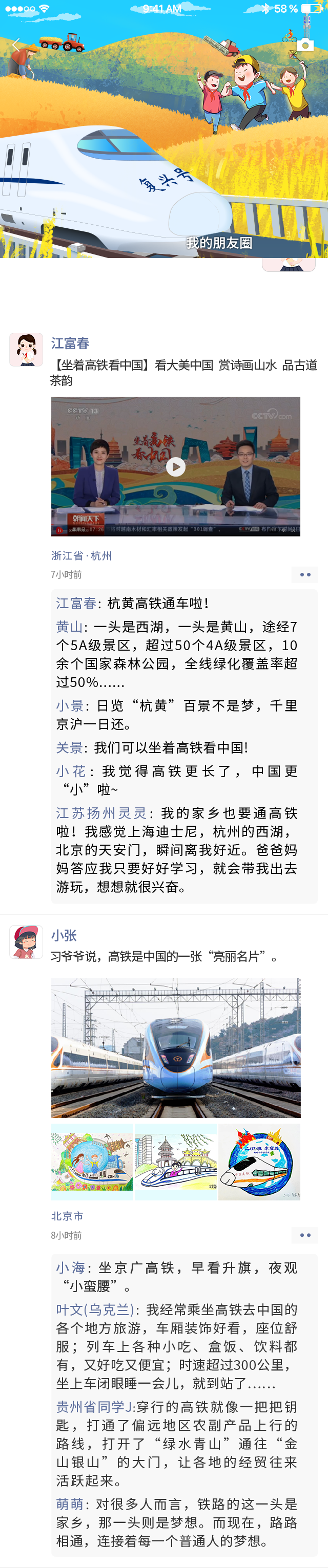The image size is (328, 1568).
Task: Open the camera to post a moment
Action: [305, 45]
